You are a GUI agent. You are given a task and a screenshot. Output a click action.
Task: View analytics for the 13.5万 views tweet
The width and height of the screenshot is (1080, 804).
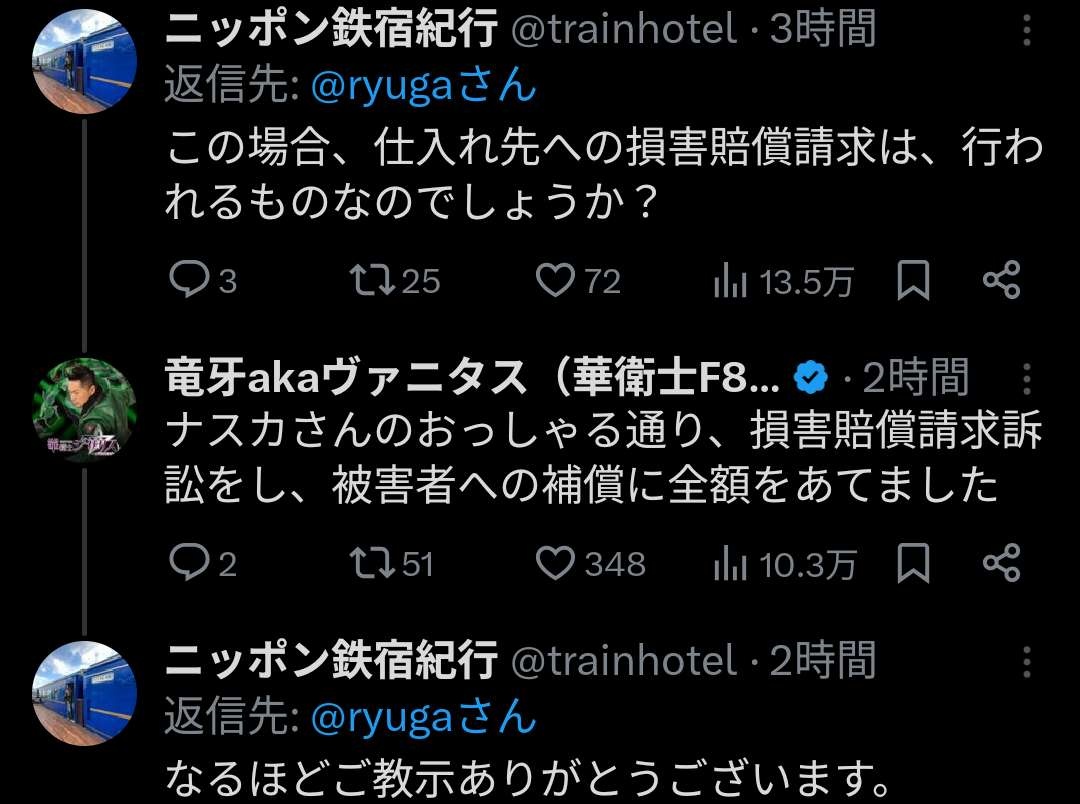click(x=731, y=282)
